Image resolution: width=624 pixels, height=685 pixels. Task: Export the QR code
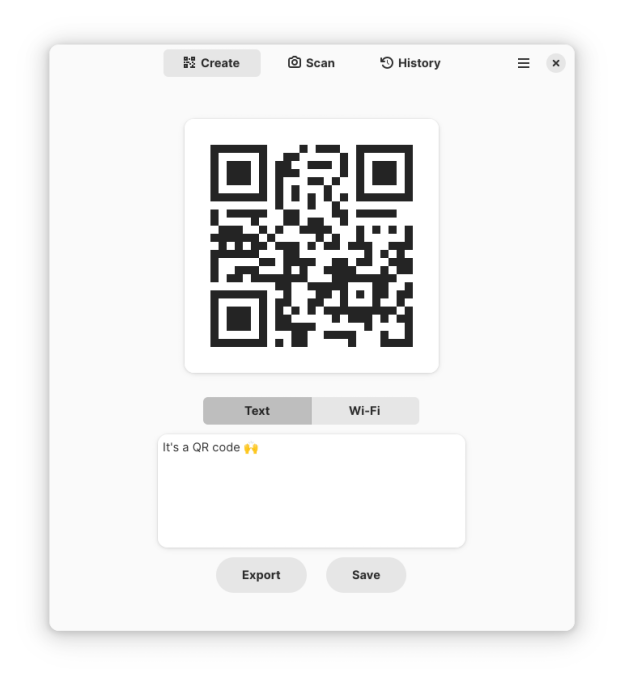[261, 575]
